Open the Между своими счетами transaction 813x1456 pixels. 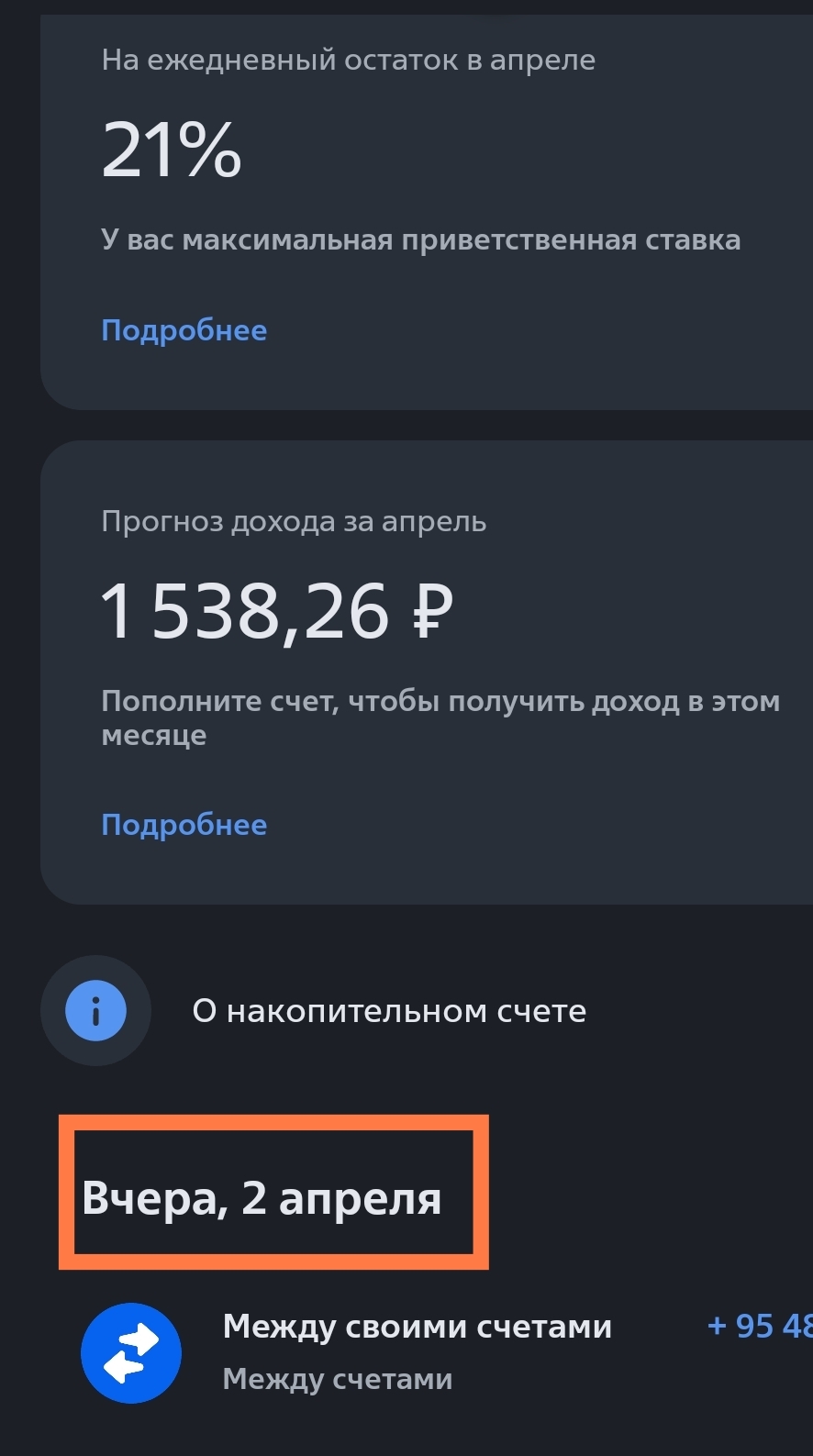[x=417, y=1351]
